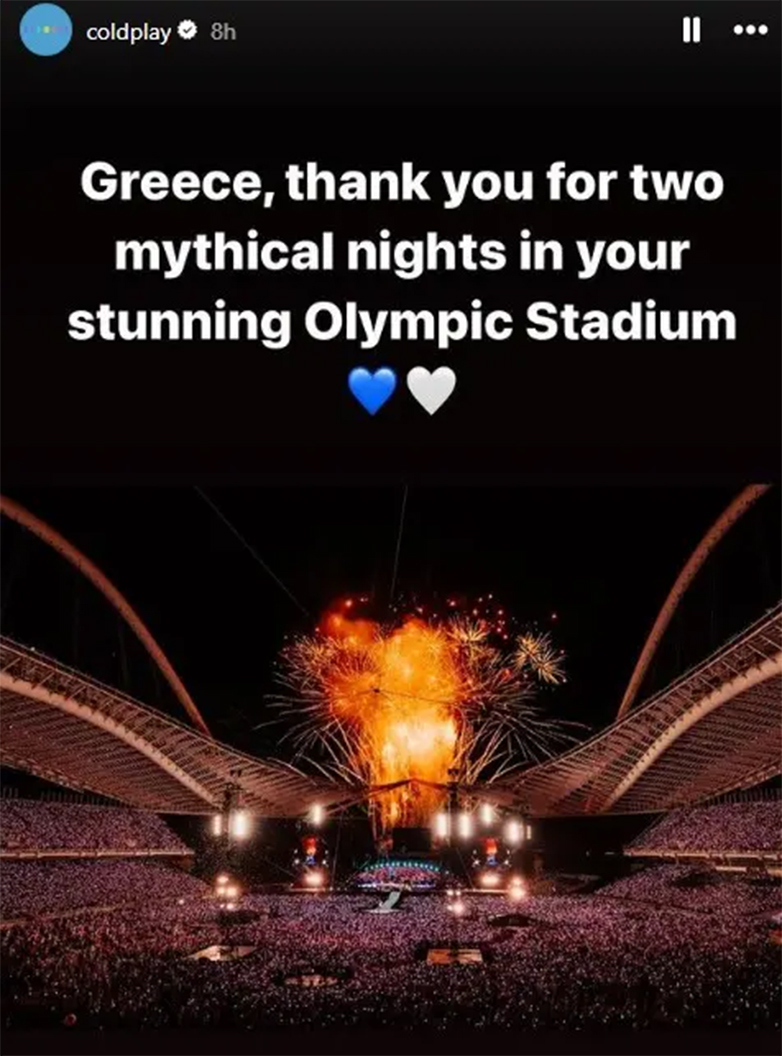The height and width of the screenshot is (1056, 782).
Task: Open the three-dot more options menu
Action: pyautogui.click(x=749, y=31)
